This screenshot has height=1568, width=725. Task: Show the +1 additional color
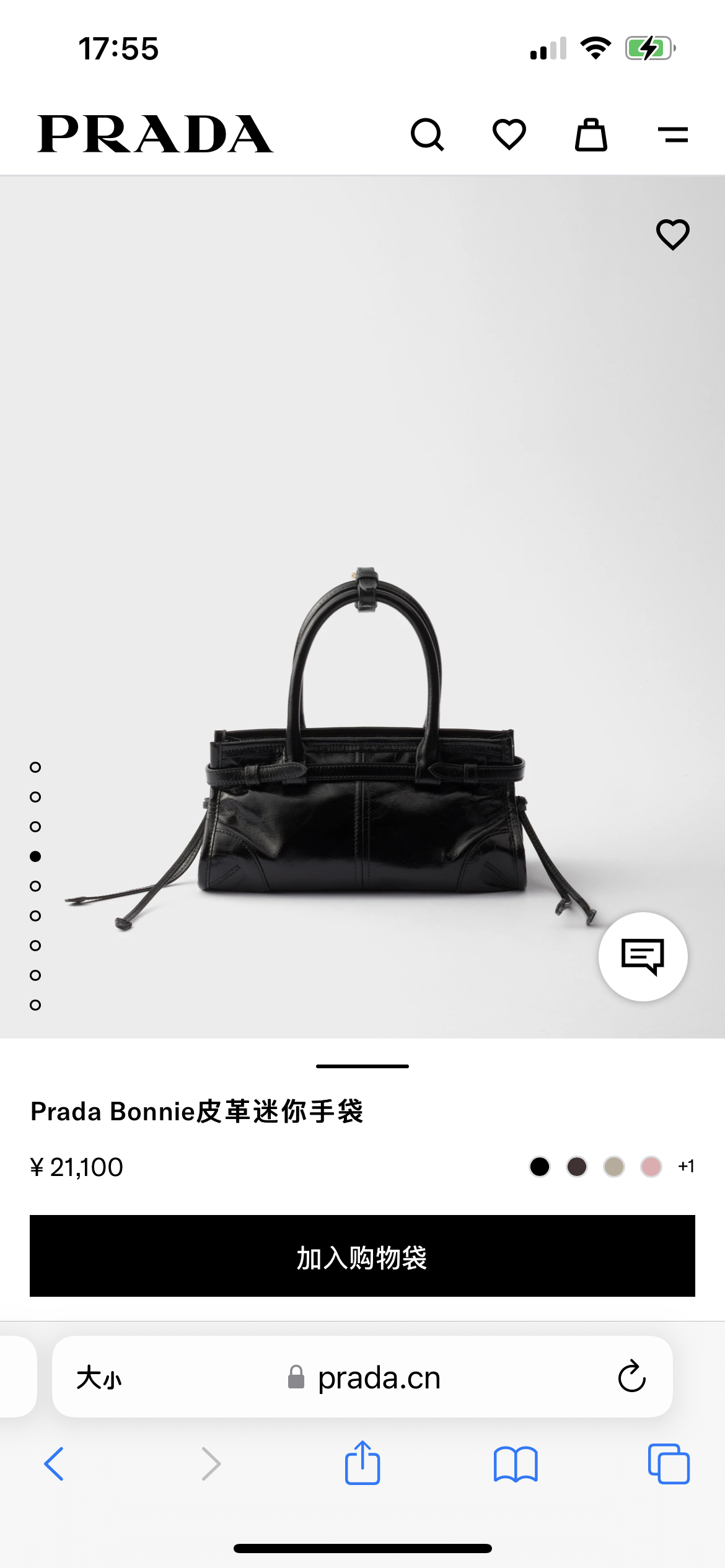686,1167
